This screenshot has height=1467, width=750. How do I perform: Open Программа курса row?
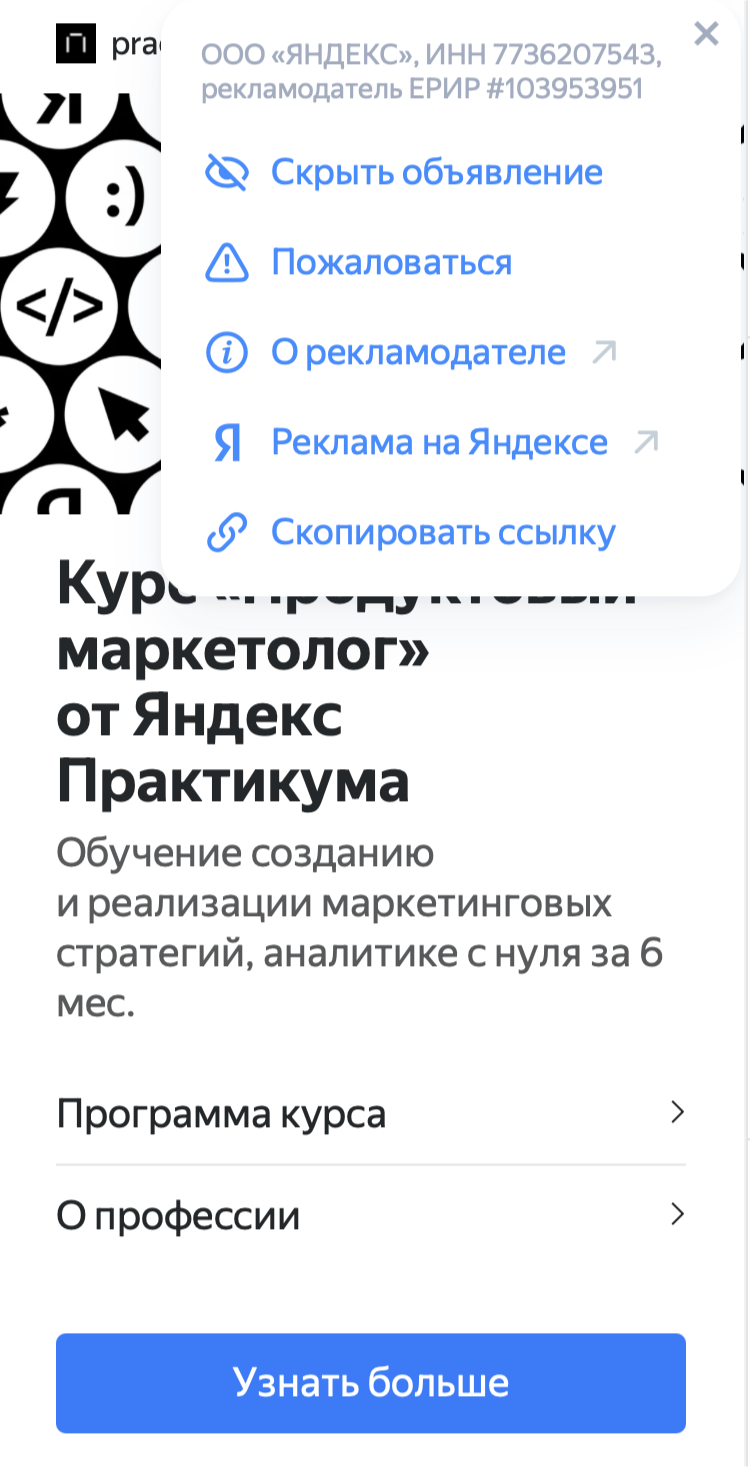(x=370, y=1113)
